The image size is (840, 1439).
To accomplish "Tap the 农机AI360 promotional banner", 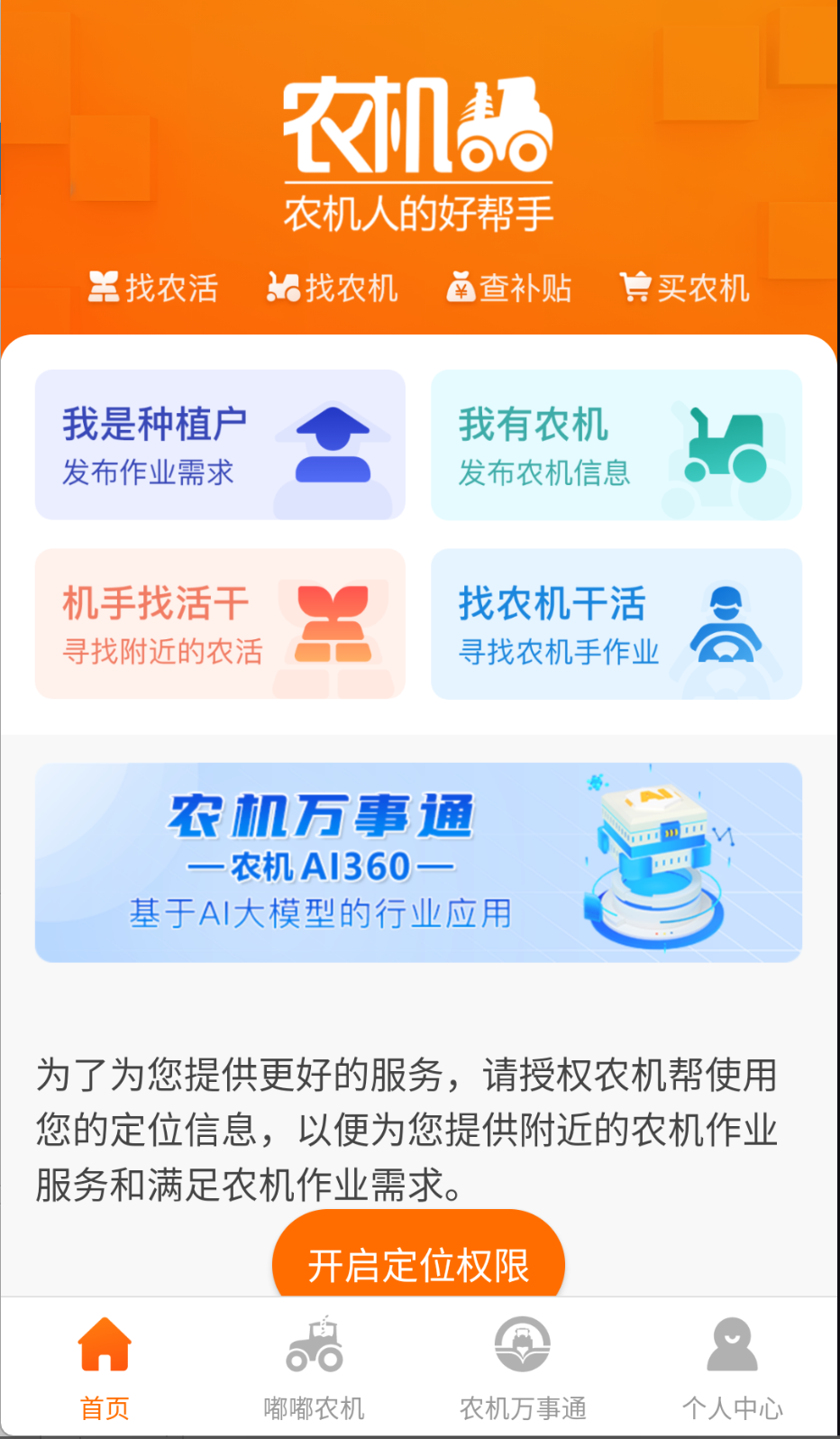I will [x=418, y=863].
